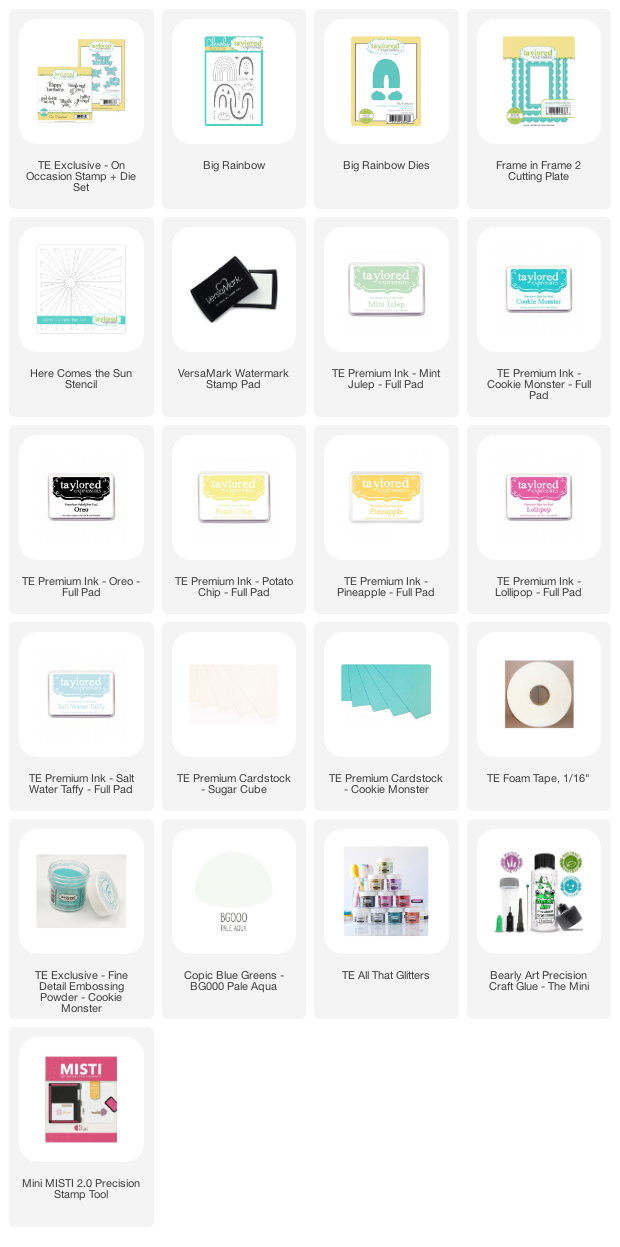Viewport: 620px width, 1247px height.
Task: Open Frame in Frame 2 Cutting Plate
Action: pos(539,109)
